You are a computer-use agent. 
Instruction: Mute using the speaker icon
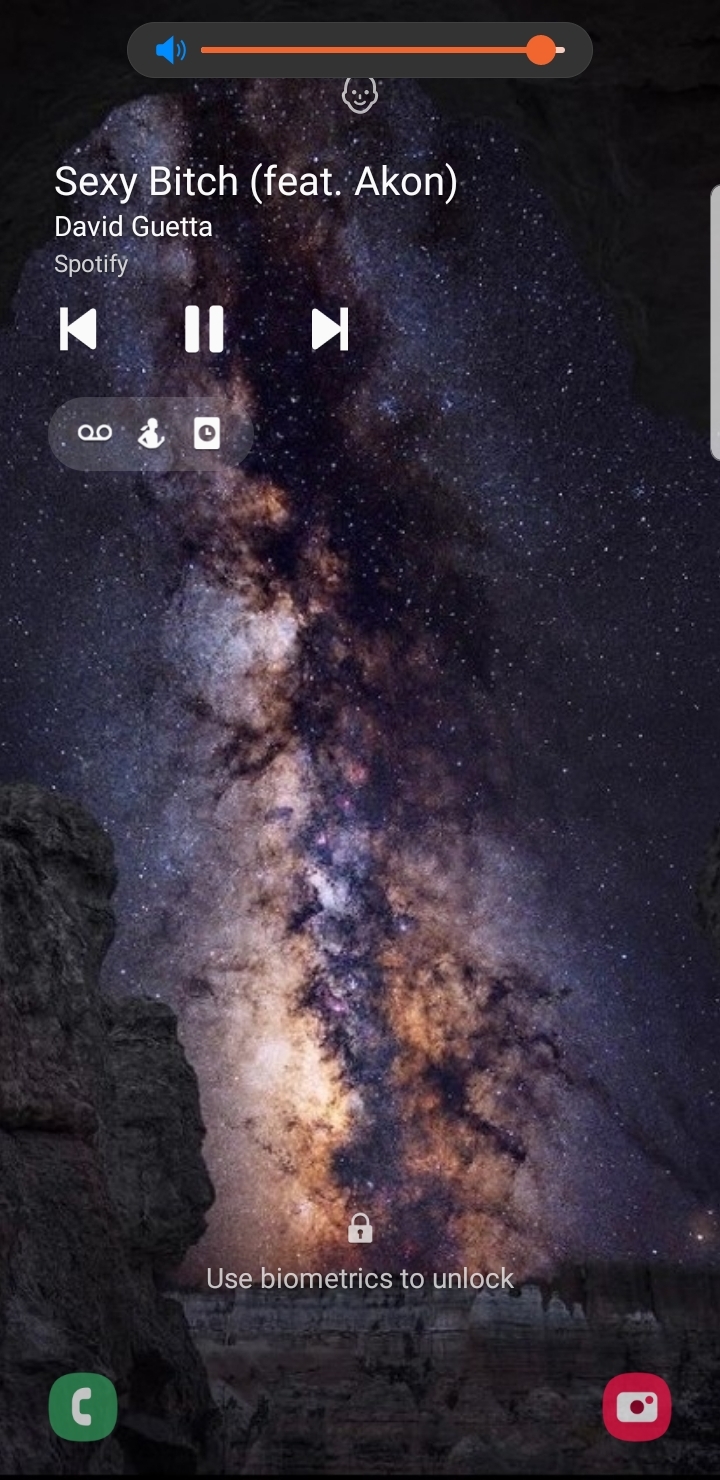click(x=171, y=50)
